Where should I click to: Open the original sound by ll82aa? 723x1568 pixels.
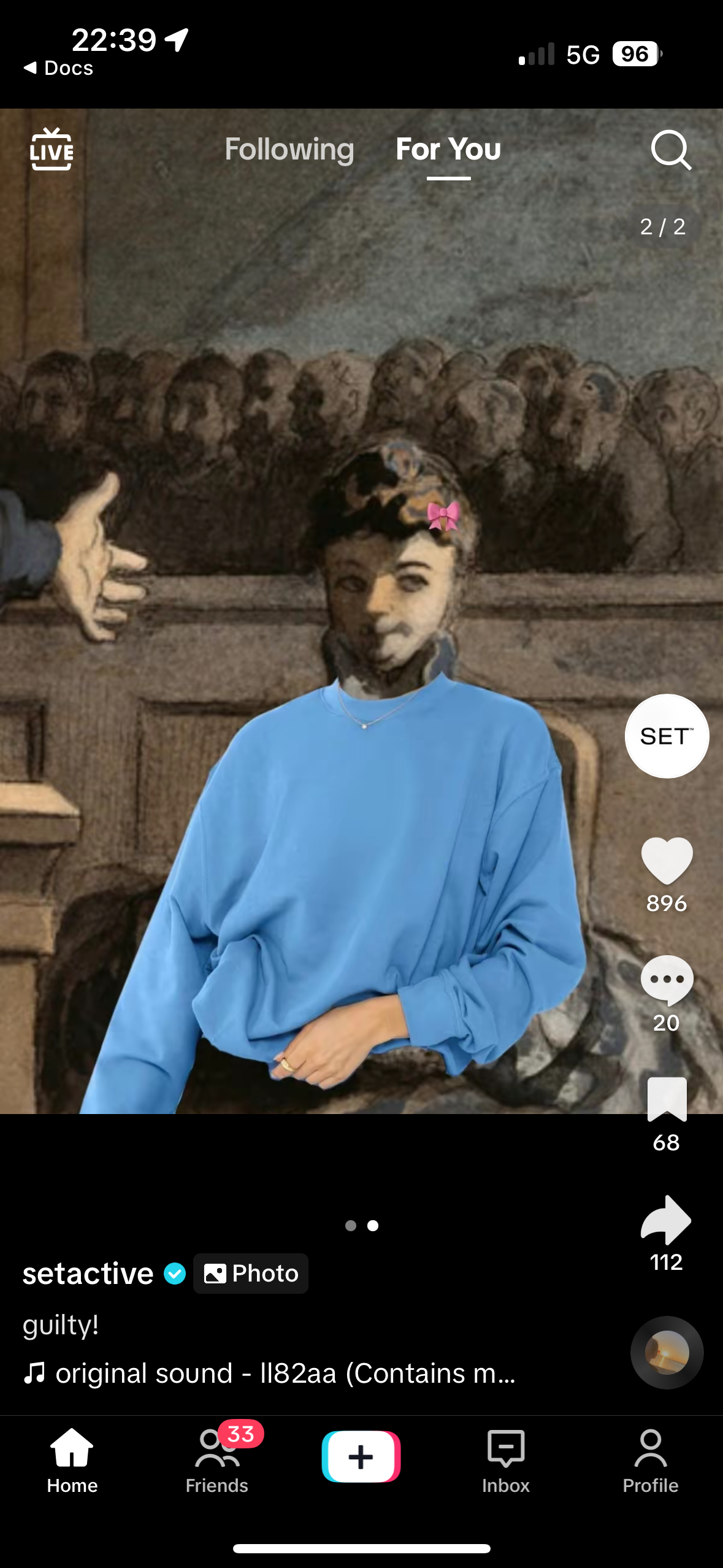(x=270, y=1373)
